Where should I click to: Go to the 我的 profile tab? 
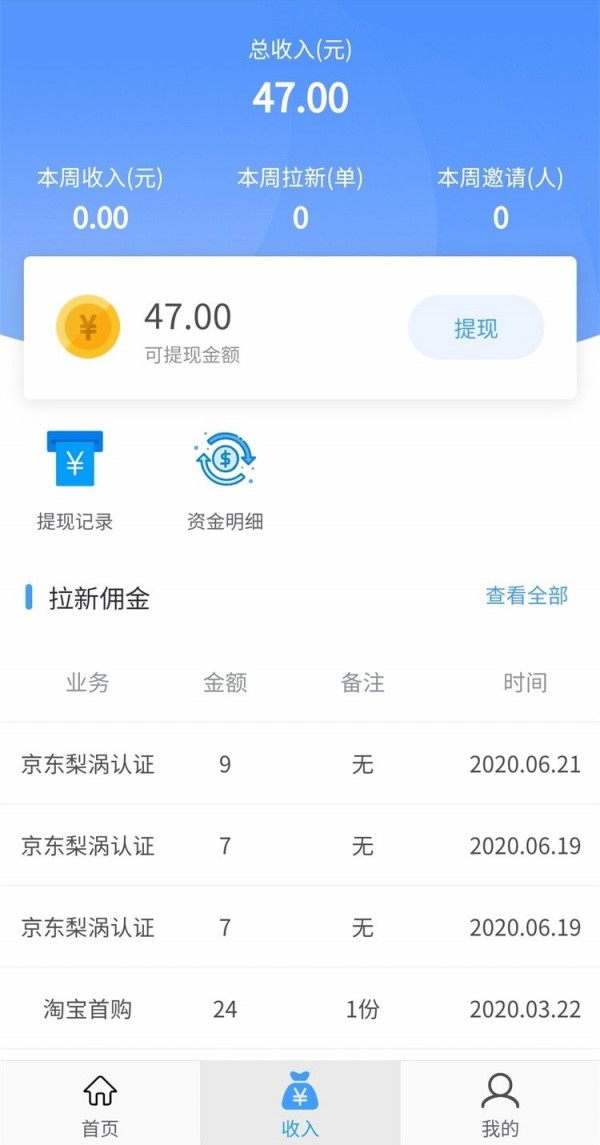500,1103
